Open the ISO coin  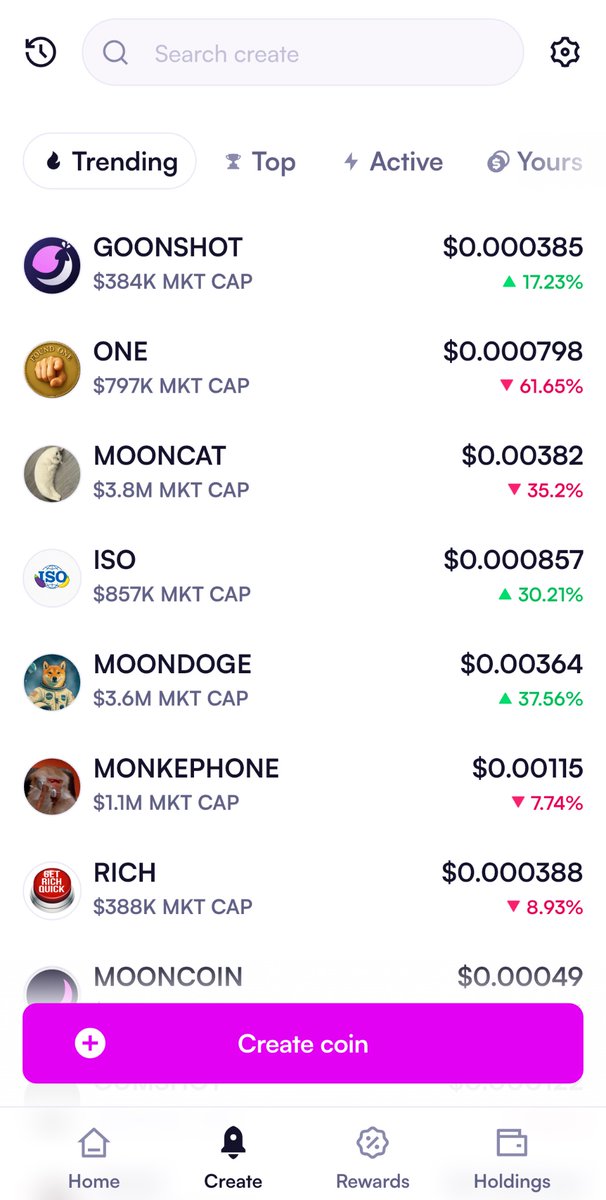tap(302, 576)
